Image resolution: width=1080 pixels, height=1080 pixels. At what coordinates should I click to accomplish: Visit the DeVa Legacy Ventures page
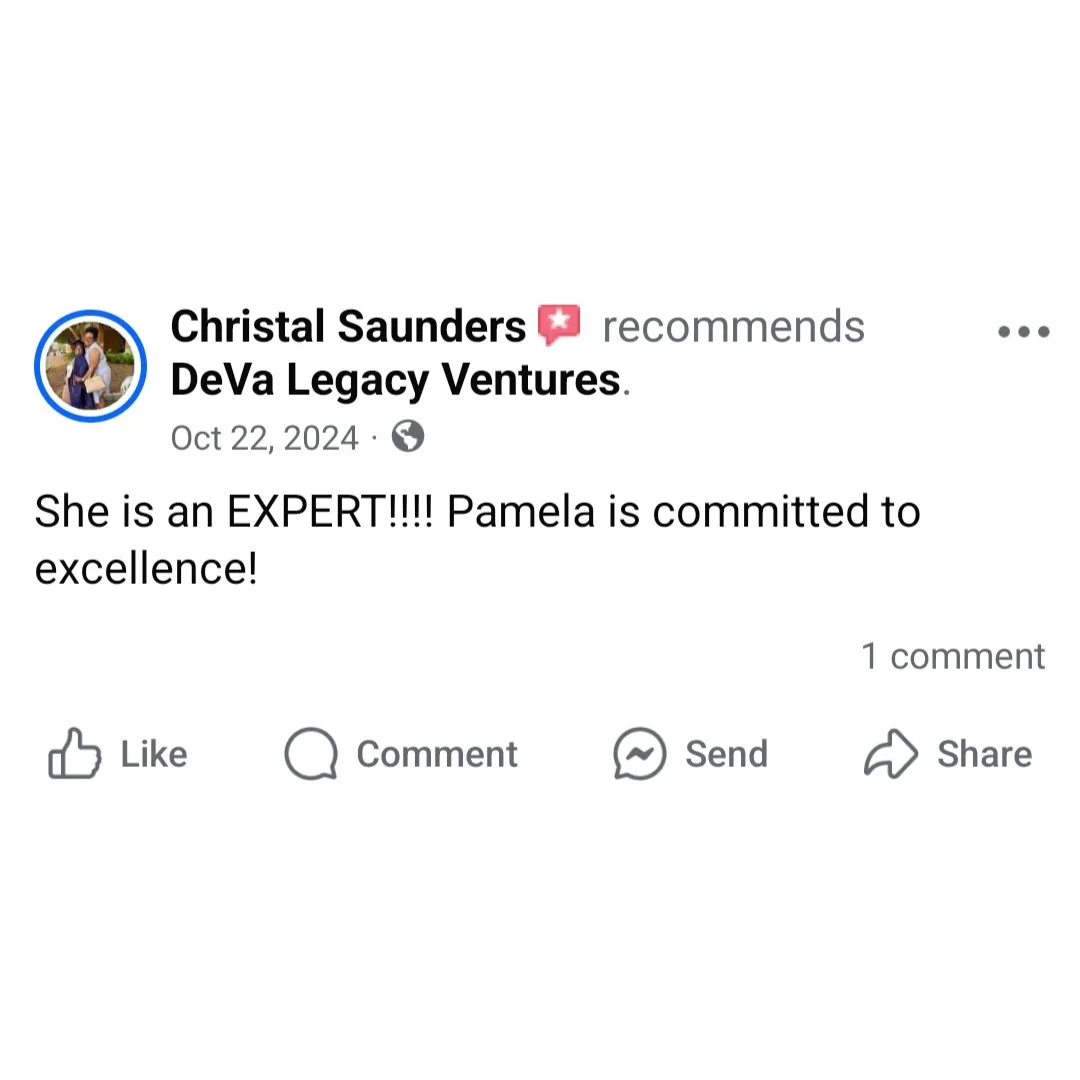pyautogui.click(x=395, y=380)
